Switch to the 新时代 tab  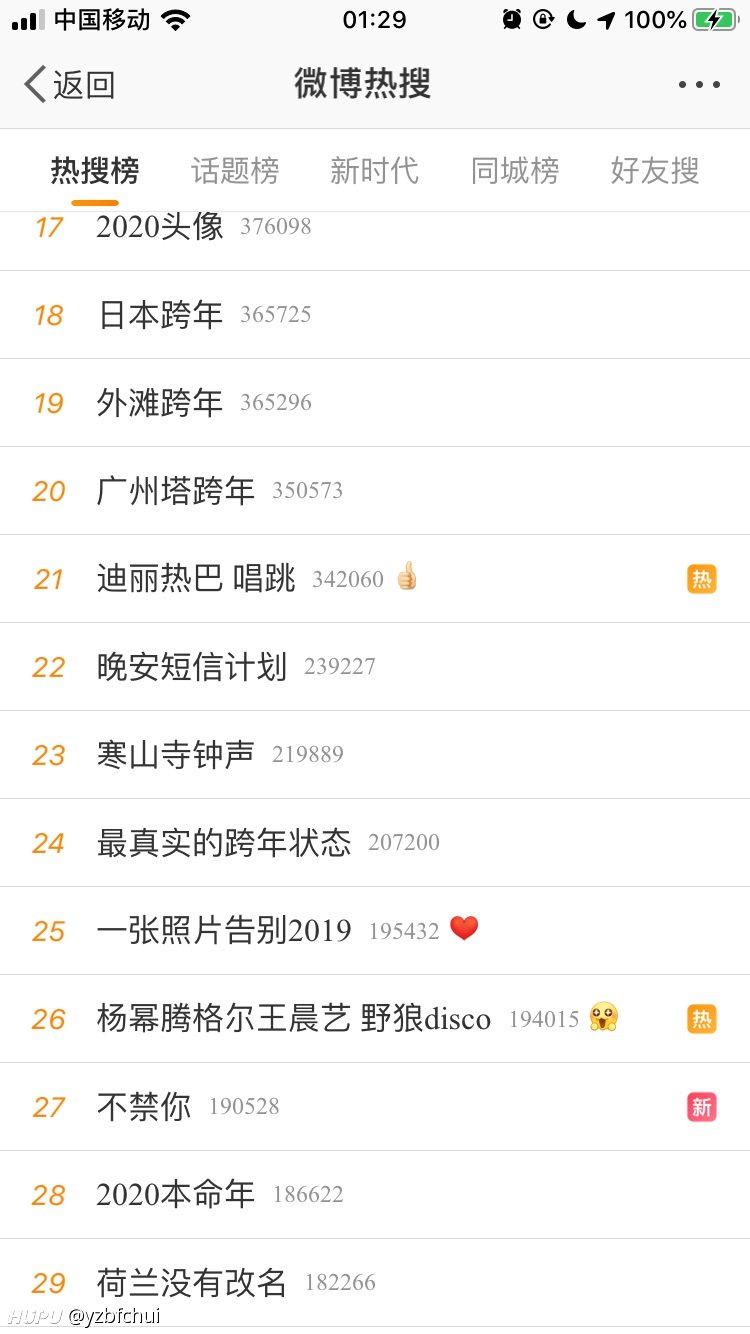[x=374, y=171]
